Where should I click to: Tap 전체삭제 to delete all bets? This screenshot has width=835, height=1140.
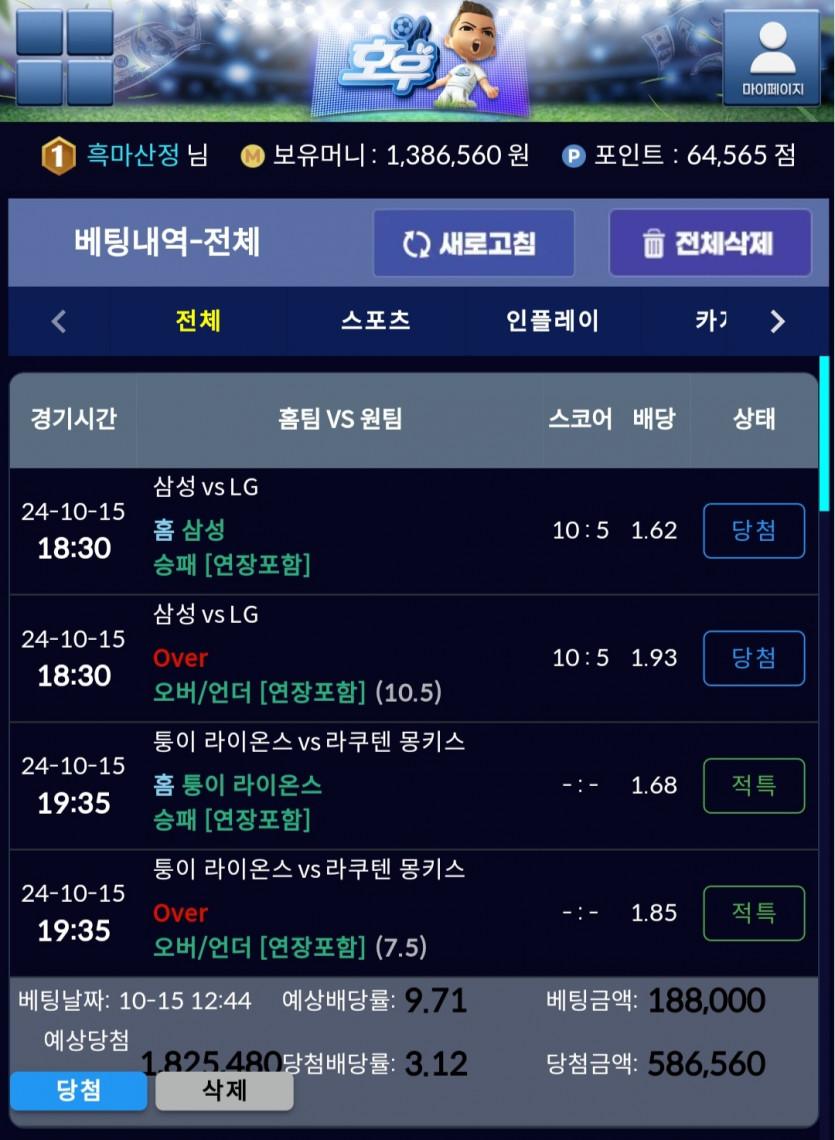709,243
